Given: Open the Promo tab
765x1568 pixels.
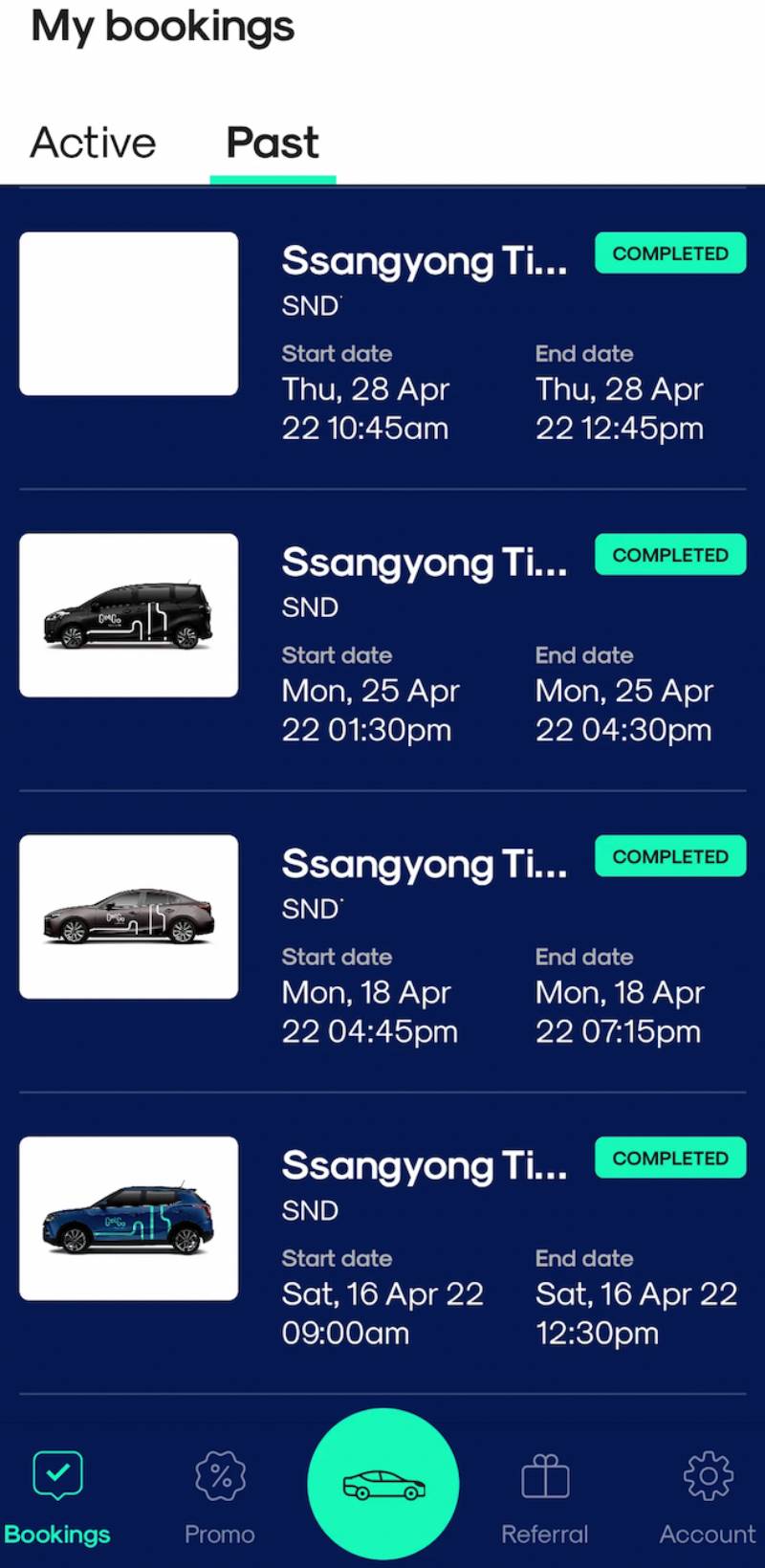Looking at the screenshot, I should [x=220, y=1497].
